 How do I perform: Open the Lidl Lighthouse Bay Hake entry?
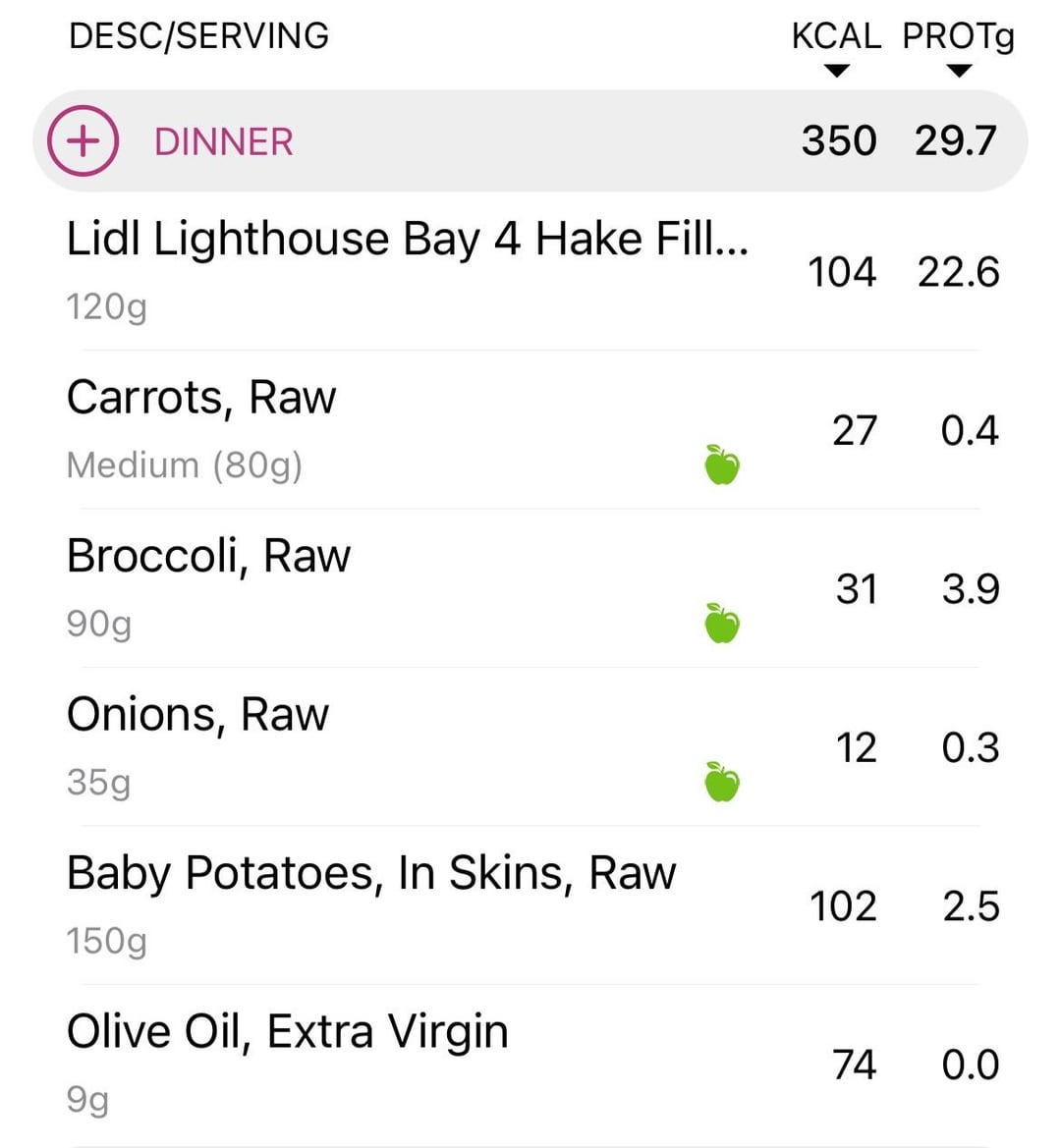point(407,270)
